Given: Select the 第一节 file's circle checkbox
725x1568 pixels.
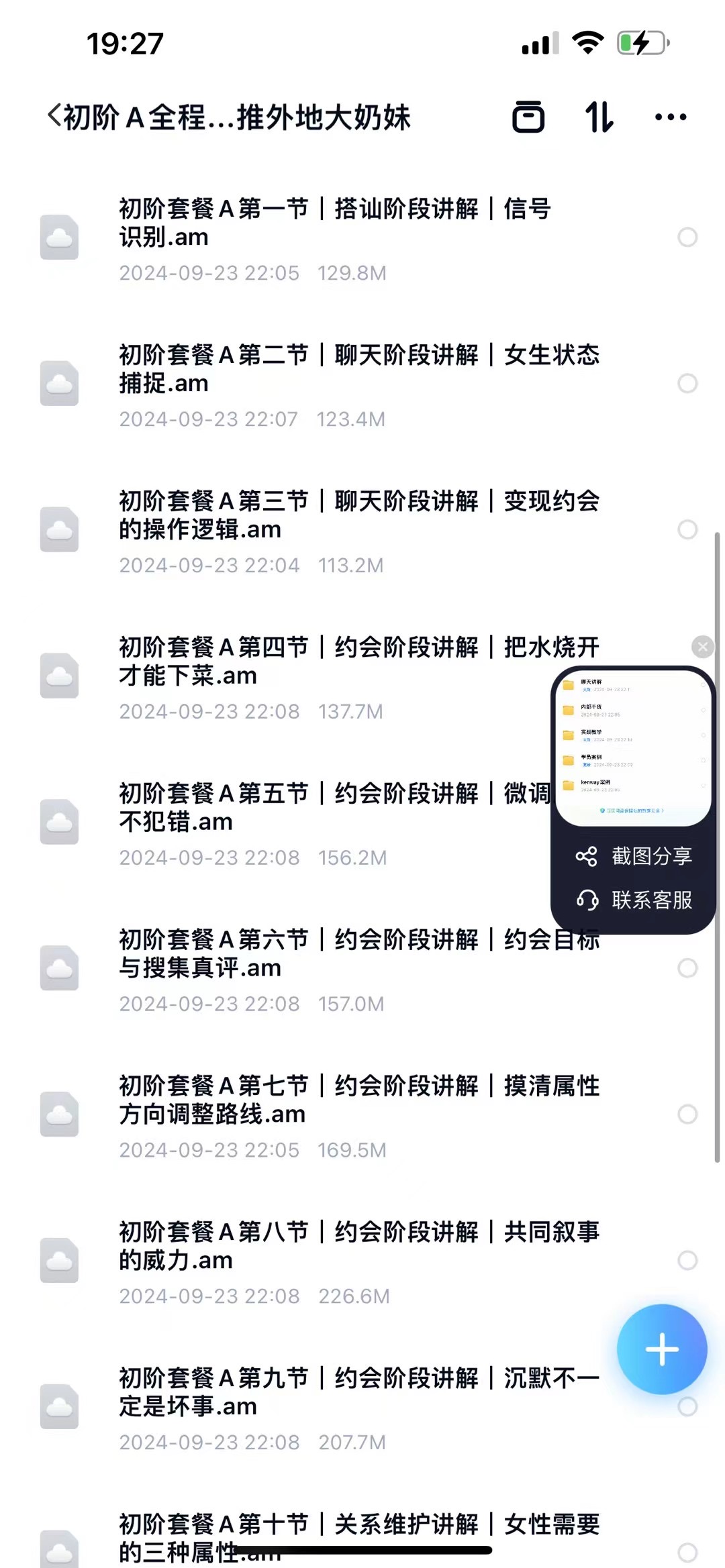Looking at the screenshot, I should coord(687,237).
